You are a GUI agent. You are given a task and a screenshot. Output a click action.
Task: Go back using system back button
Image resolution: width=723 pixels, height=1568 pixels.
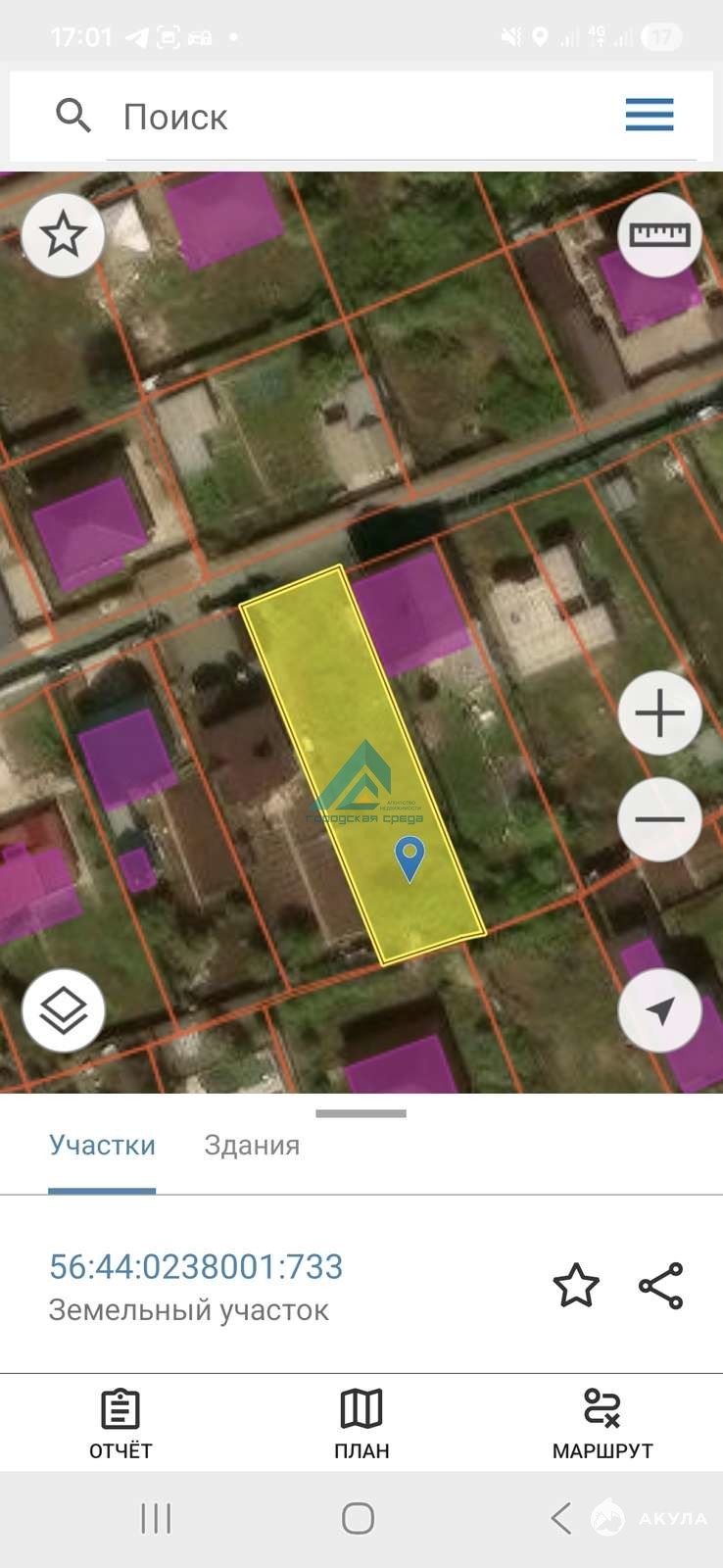[560, 1519]
